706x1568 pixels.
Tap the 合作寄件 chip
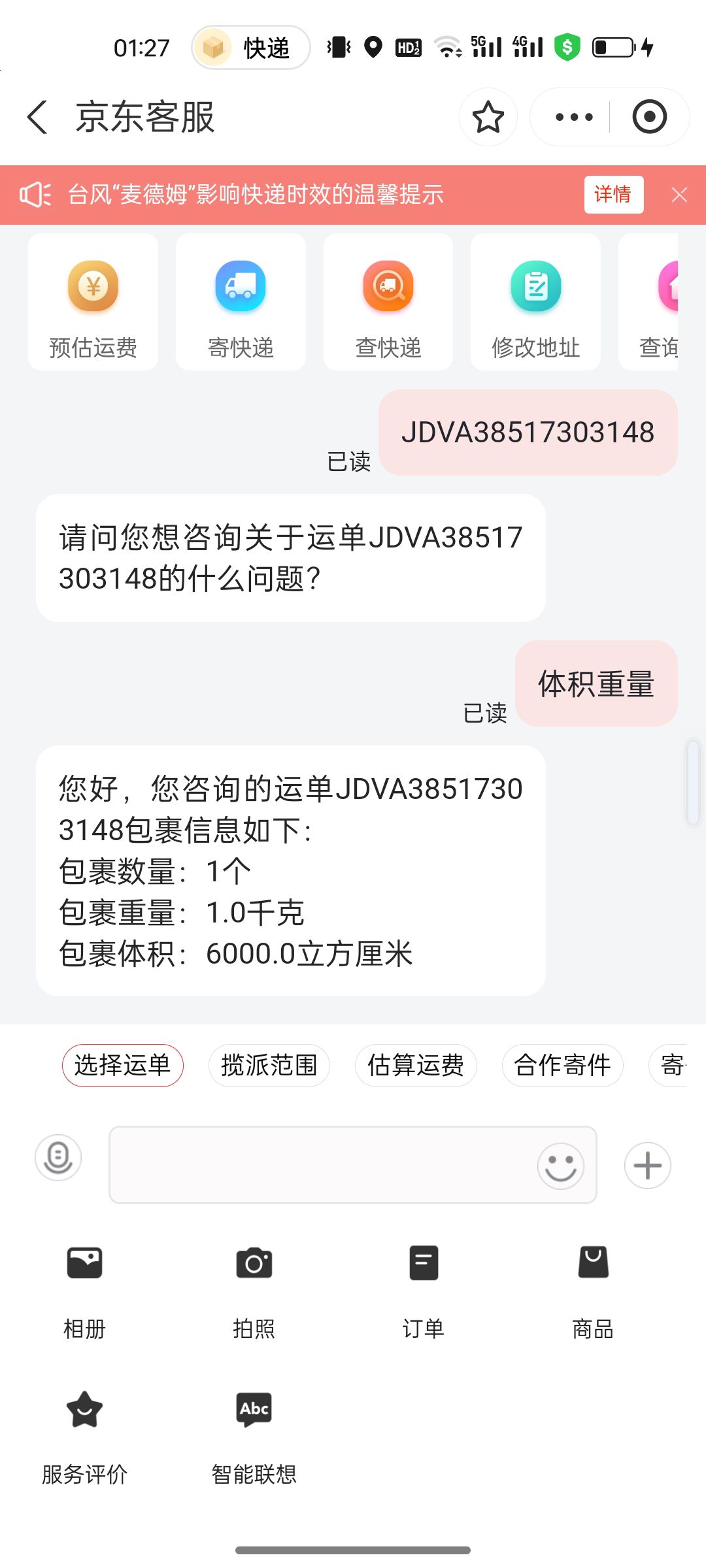tap(562, 1066)
